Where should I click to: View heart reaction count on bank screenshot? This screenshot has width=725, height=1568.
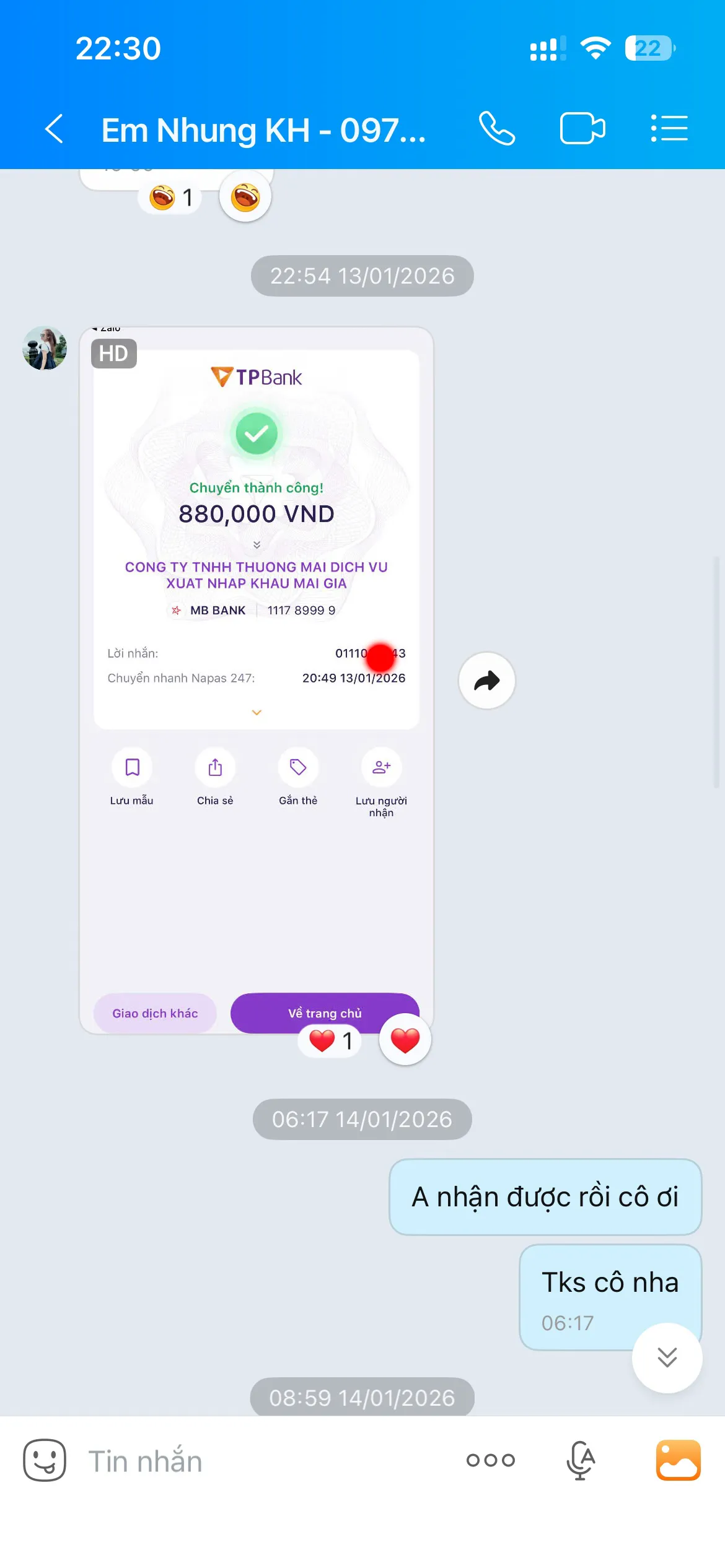[x=331, y=1041]
